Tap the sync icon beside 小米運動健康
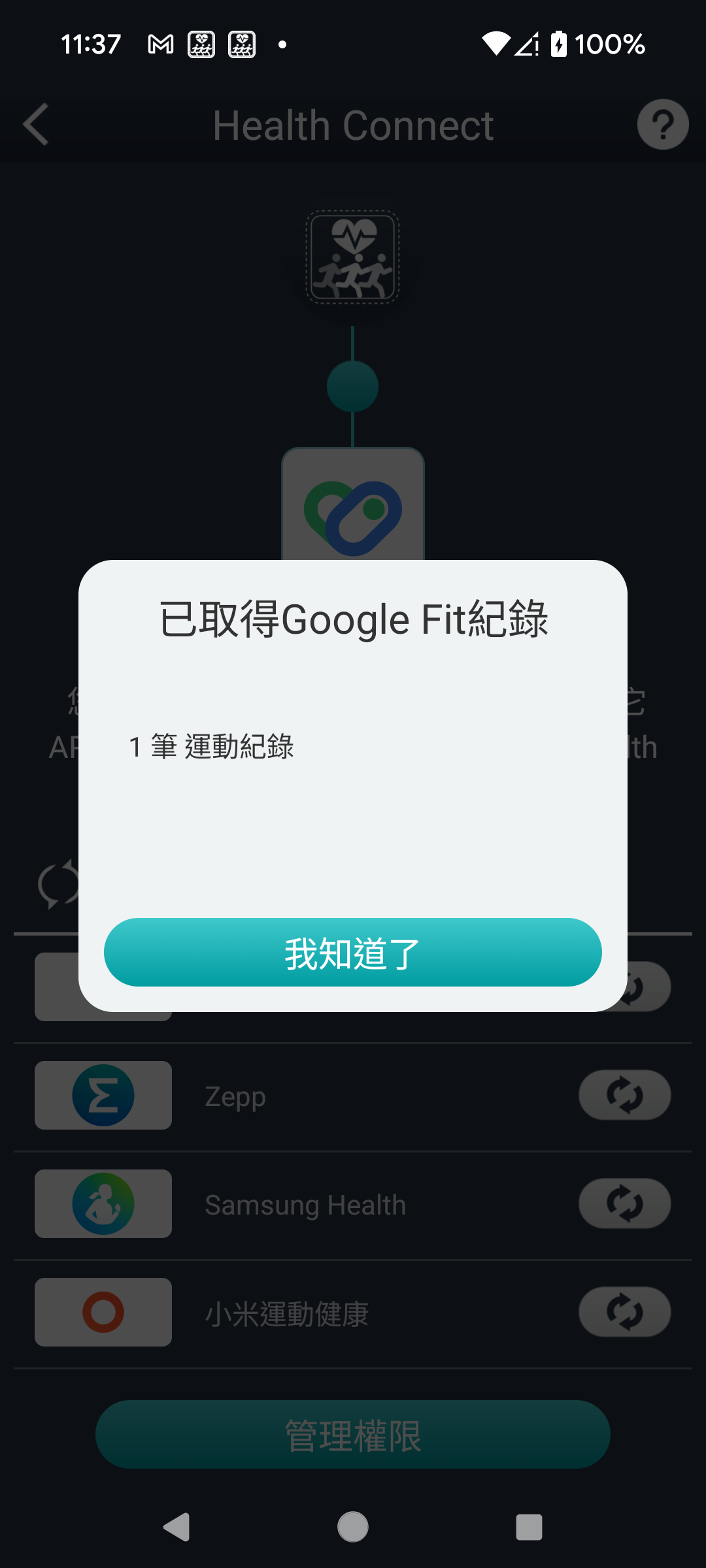Image resolution: width=706 pixels, height=1568 pixels. pos(624,1312)
